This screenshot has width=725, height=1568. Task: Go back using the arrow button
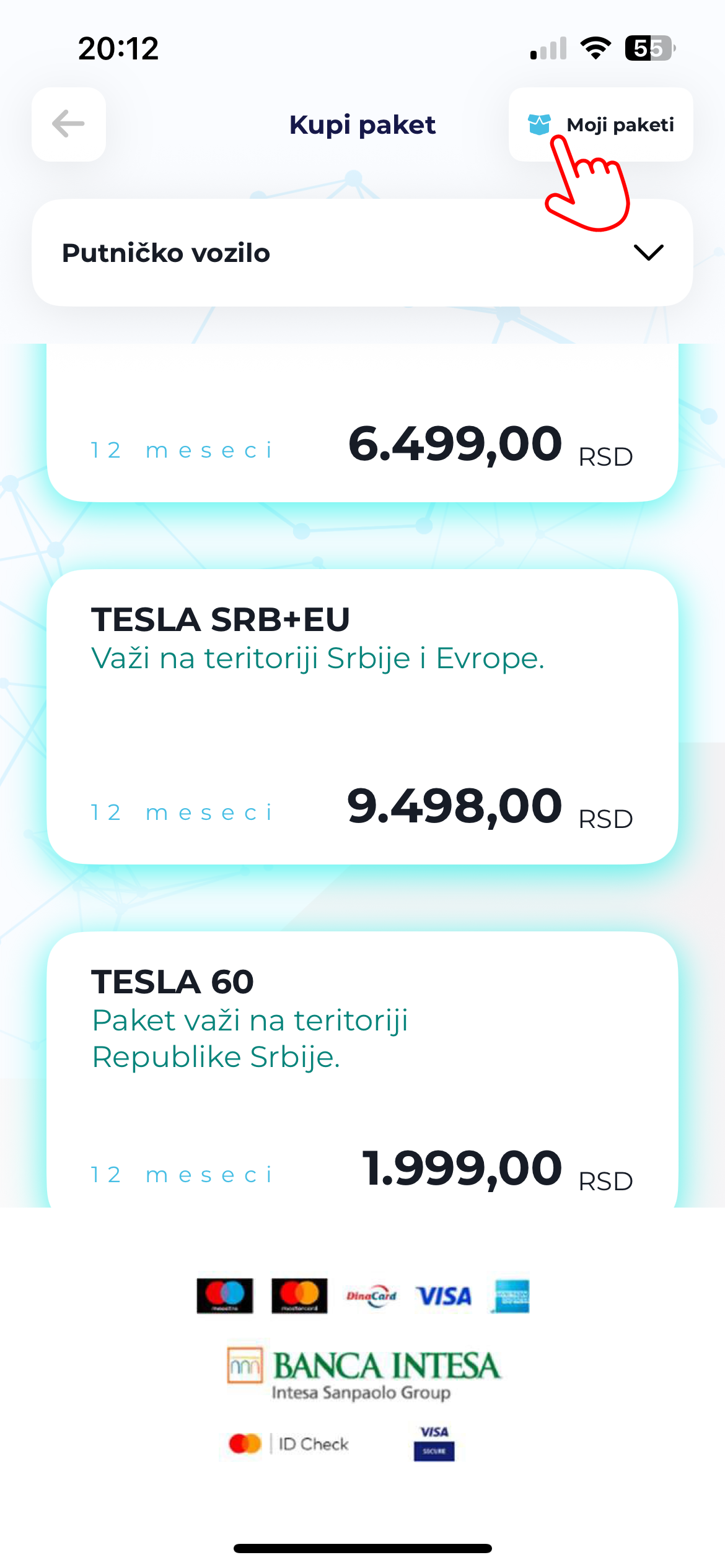click(69, 124)
